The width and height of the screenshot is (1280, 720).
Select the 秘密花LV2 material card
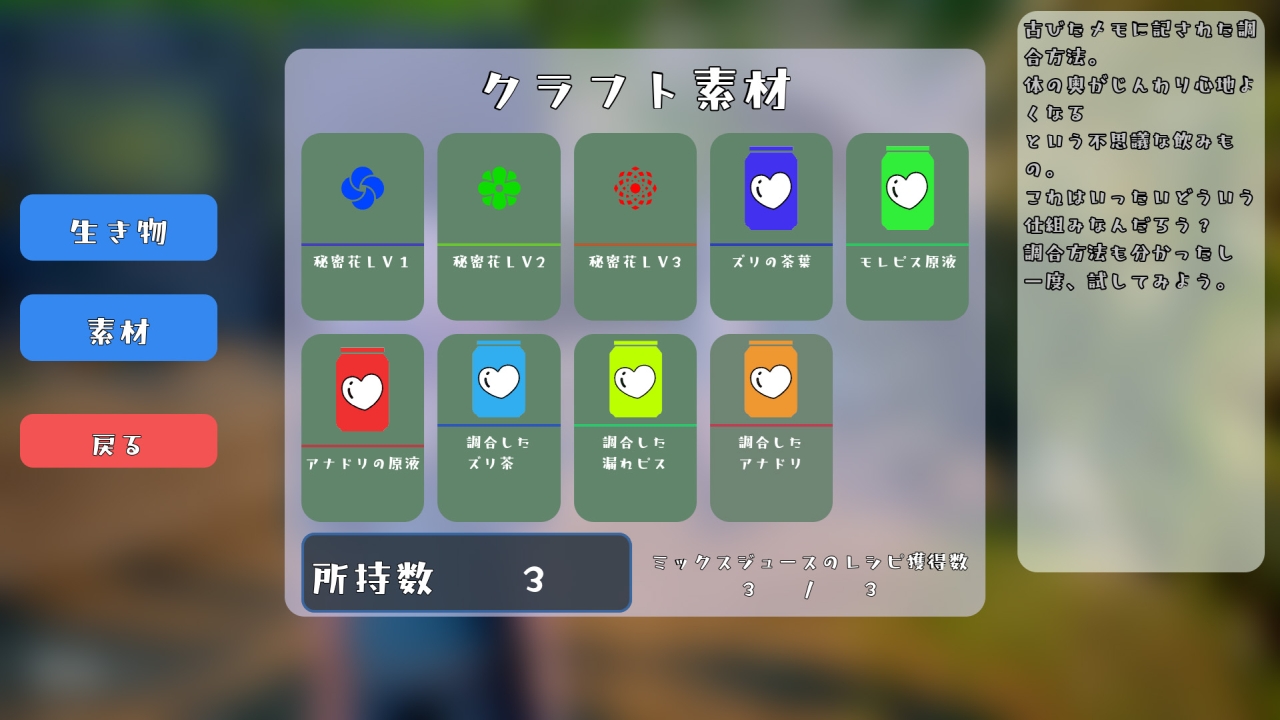tap(498, 227)
